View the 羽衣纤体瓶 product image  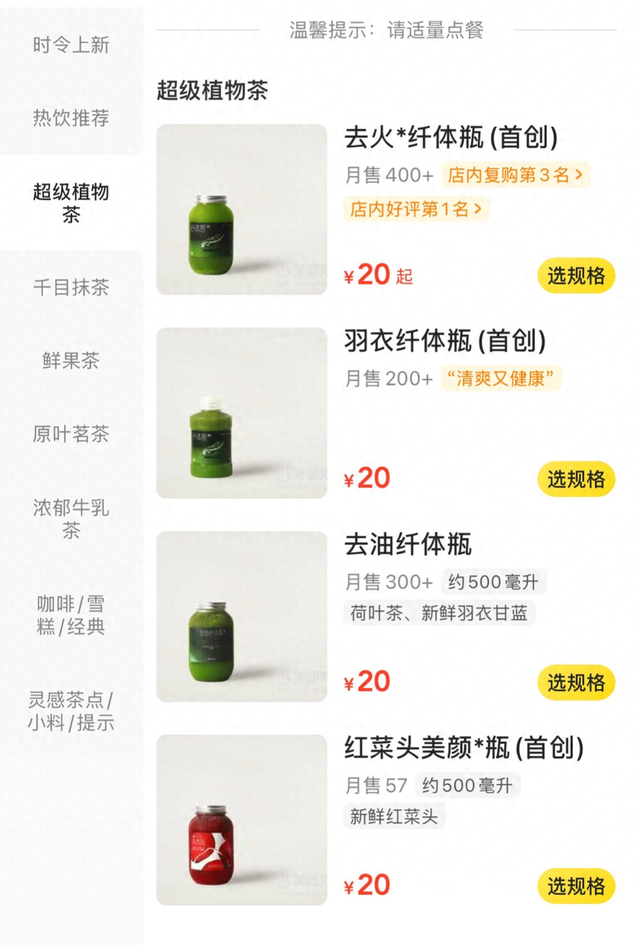pos(242,413)
